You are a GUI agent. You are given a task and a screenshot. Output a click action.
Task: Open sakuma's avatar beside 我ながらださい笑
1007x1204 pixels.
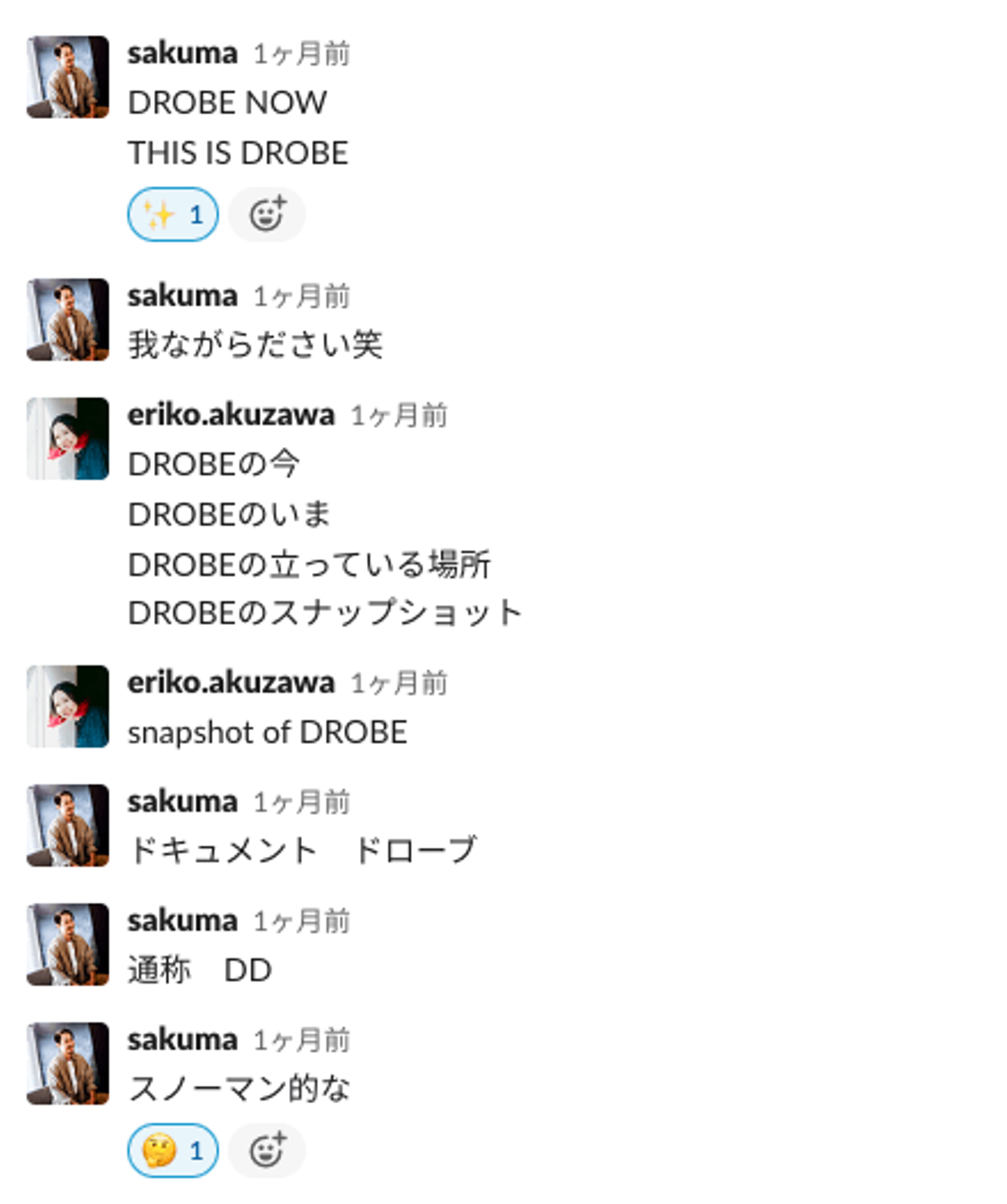[68, 320]
